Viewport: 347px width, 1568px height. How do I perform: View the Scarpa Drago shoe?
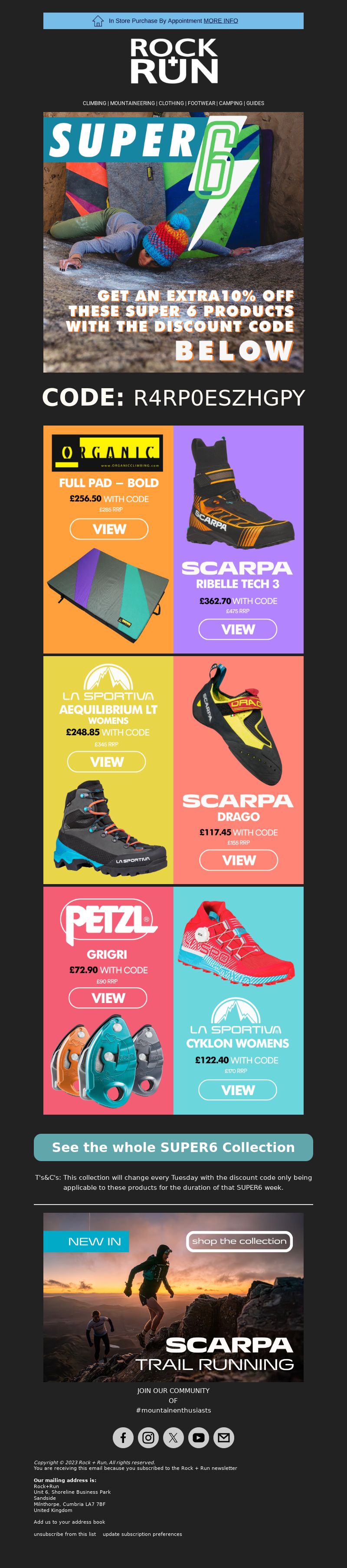click(x=239, y=860)
